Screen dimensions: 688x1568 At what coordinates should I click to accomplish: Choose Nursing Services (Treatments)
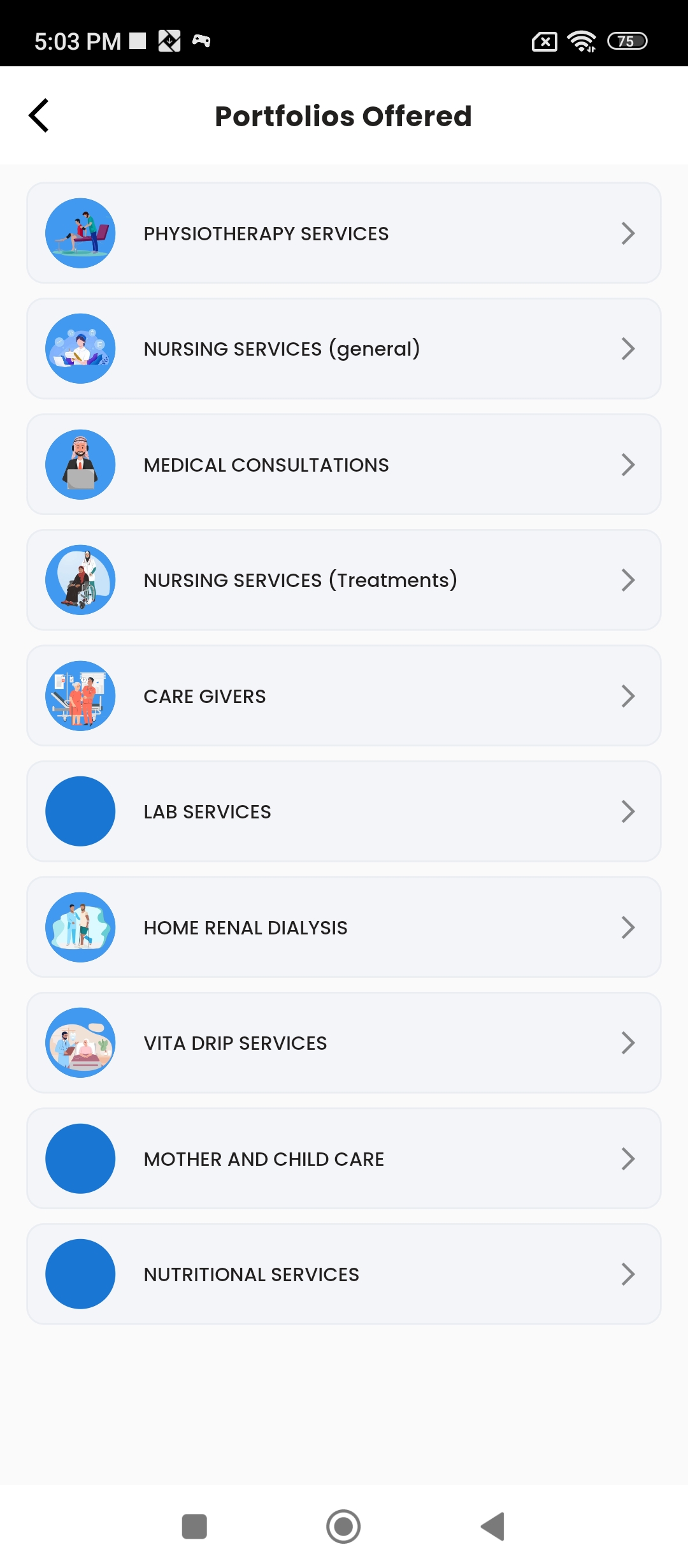344,580
